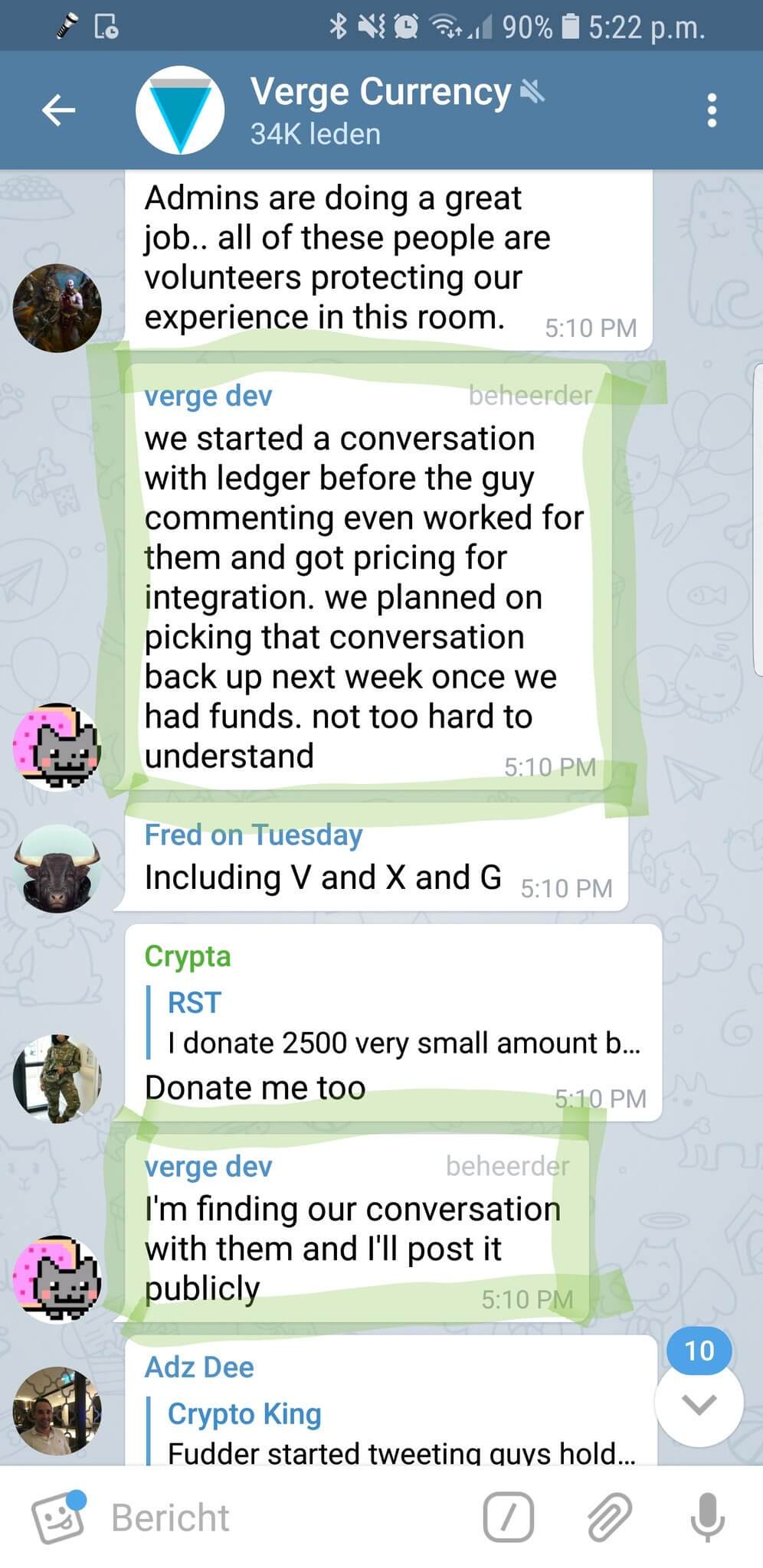Open Adz Dee's profile name
This screenshot has height=1568, width=763.
[199, 1367]
